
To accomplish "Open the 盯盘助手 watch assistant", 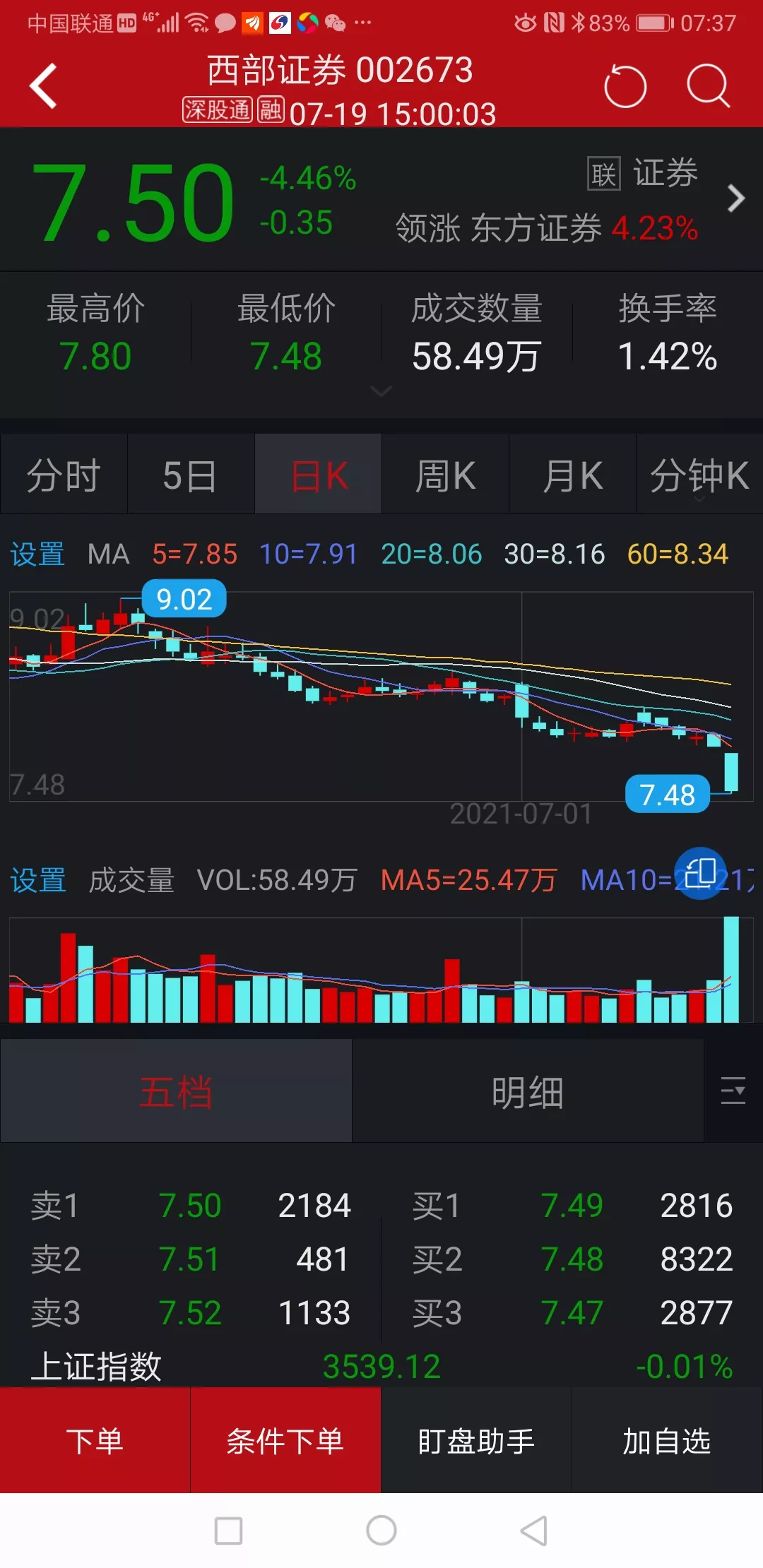I will click(476, 1442).
